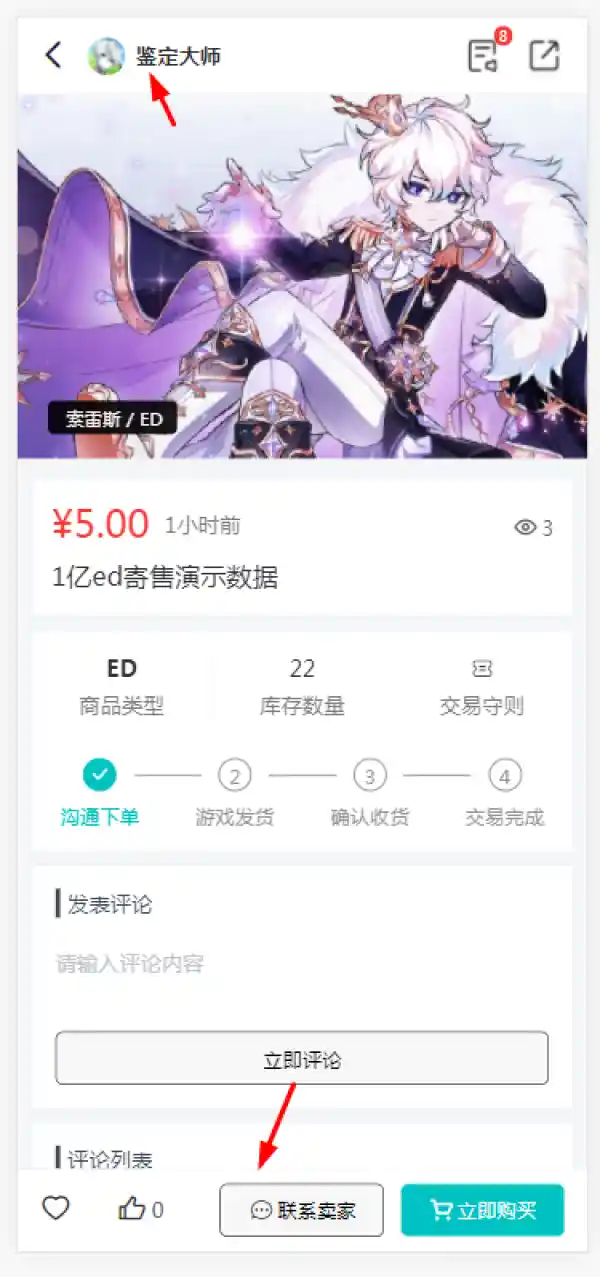600x1277 pixels.
Task: Like this listing with thumbs up
Action: click(x=132, y=1210)
